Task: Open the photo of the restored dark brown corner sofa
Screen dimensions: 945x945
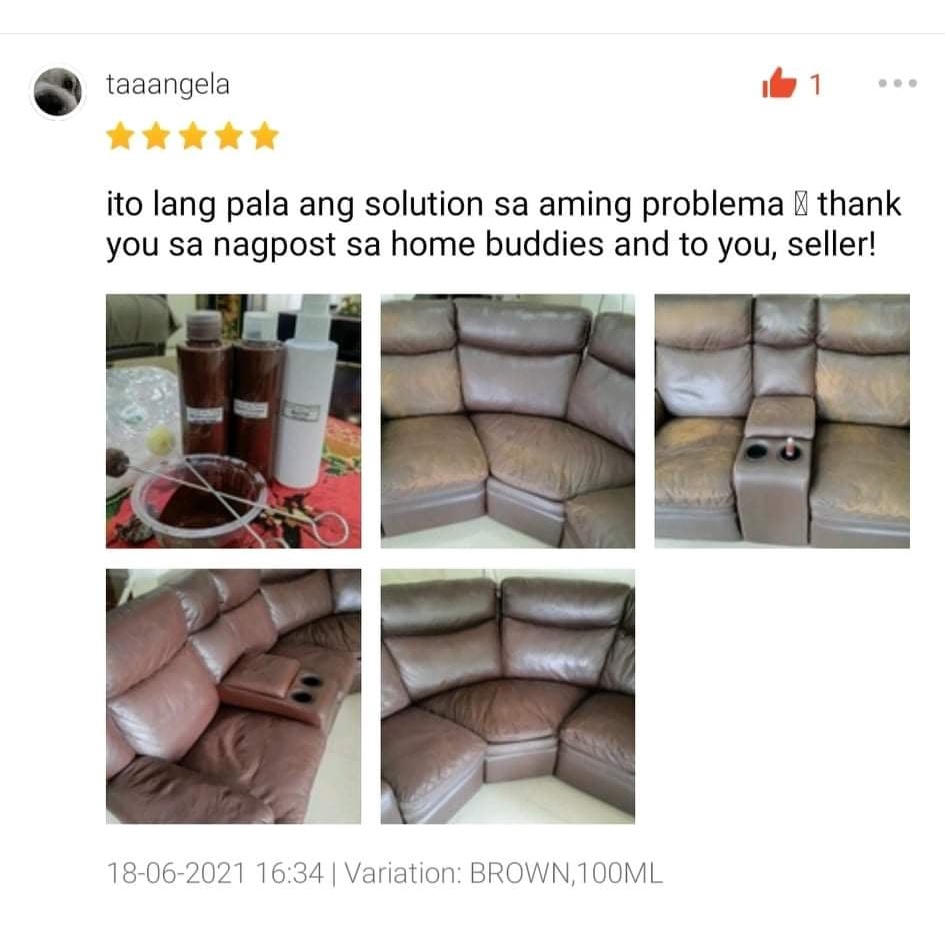Action: 507,696
